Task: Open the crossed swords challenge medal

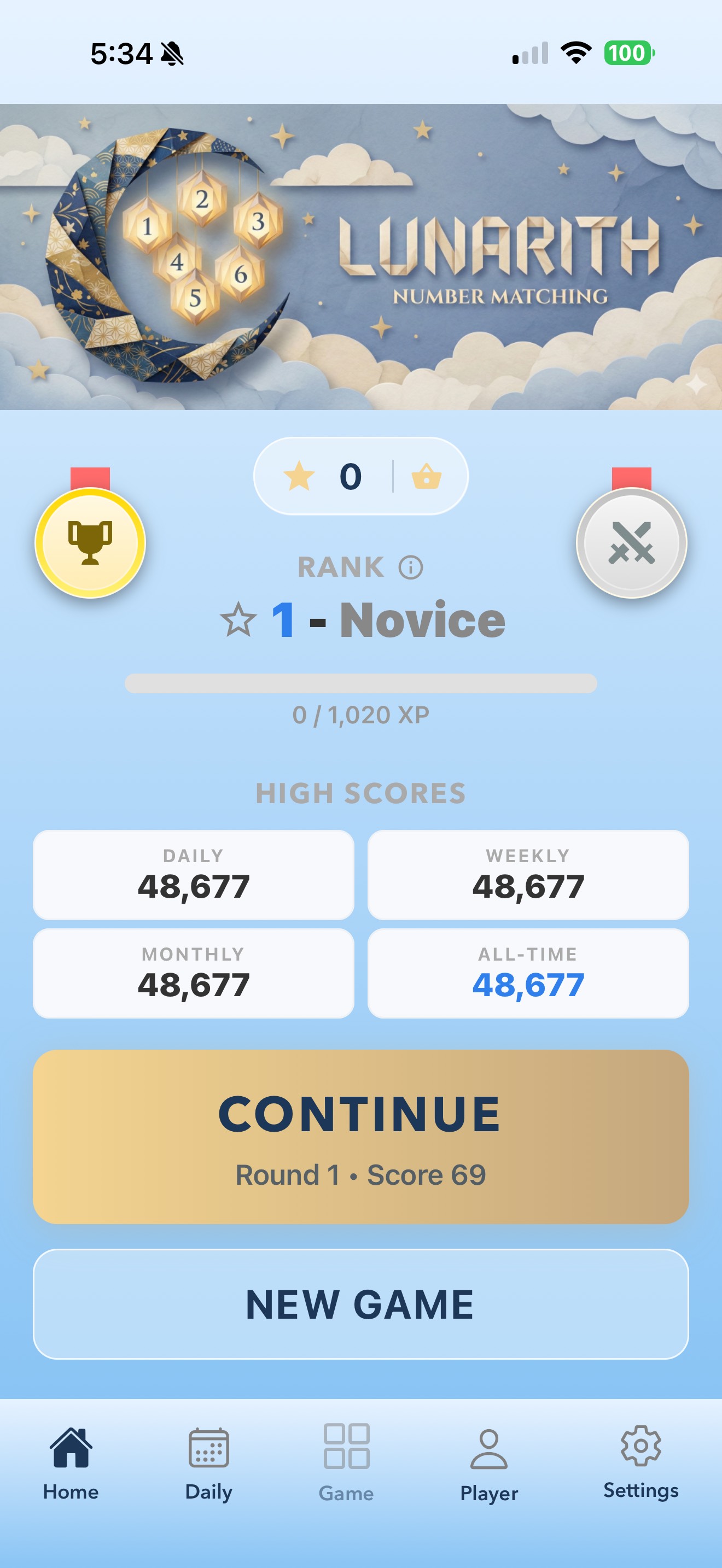Action: point(631,542)
